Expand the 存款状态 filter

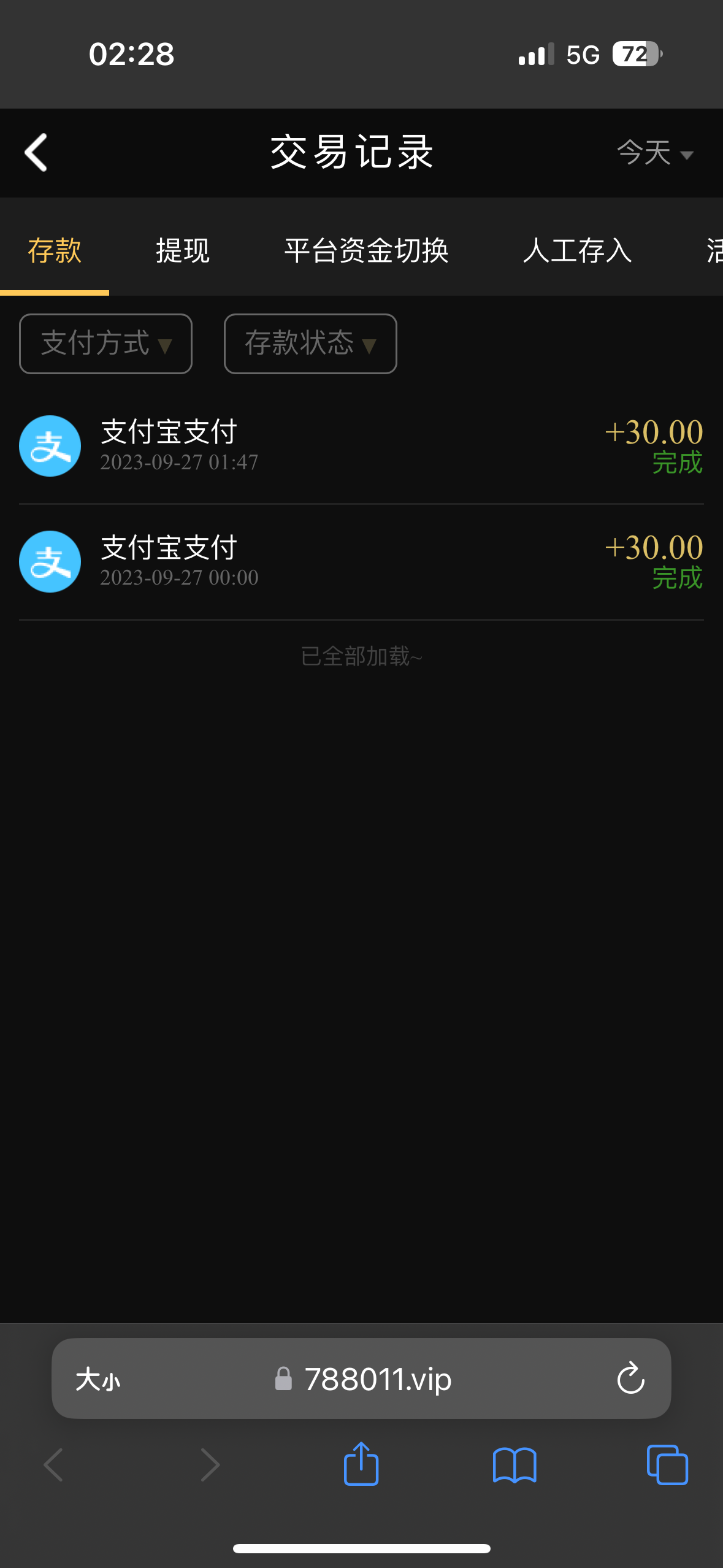[x=310, y=344]
